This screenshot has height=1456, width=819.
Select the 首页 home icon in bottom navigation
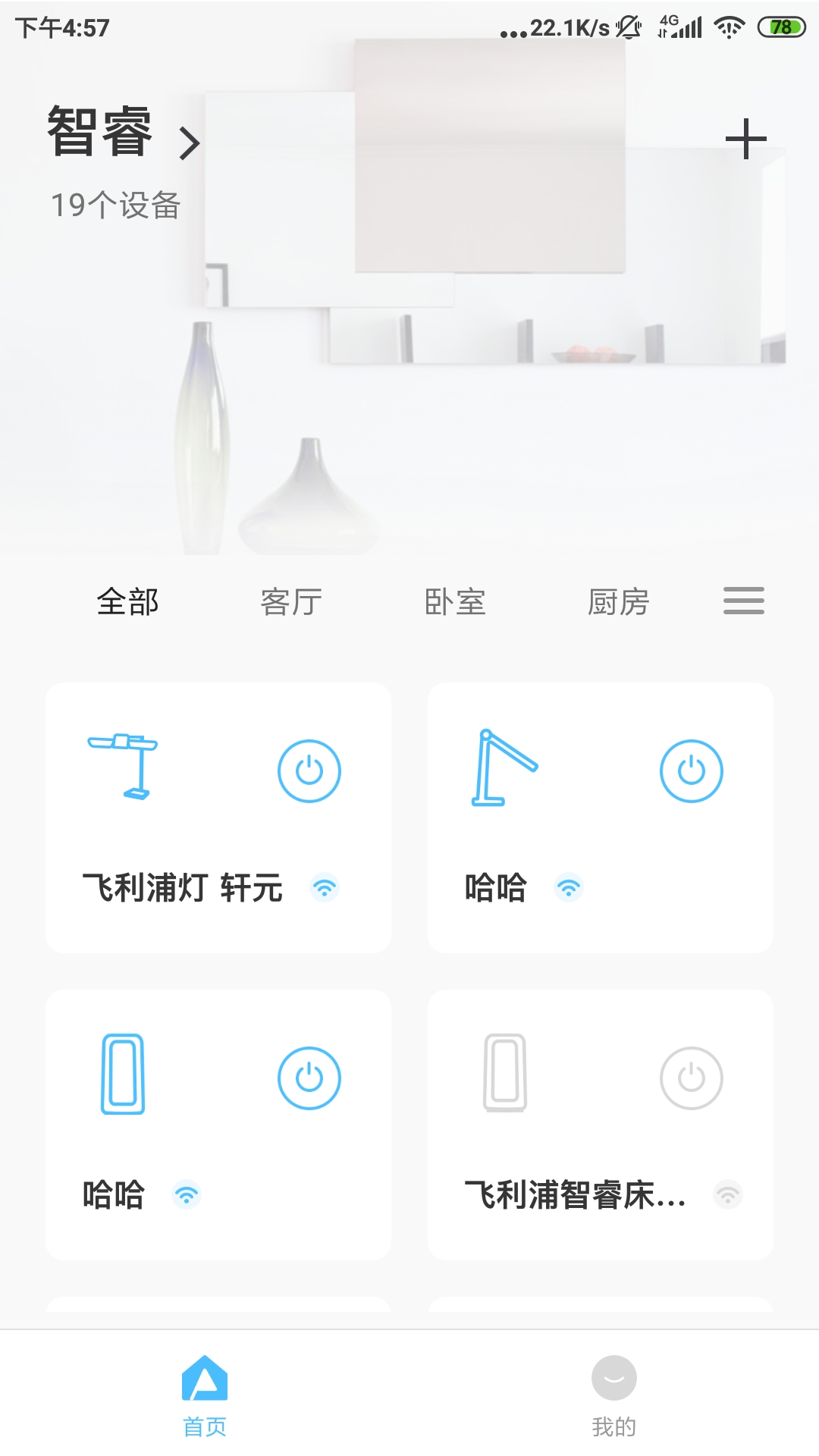coord(205,1382)
